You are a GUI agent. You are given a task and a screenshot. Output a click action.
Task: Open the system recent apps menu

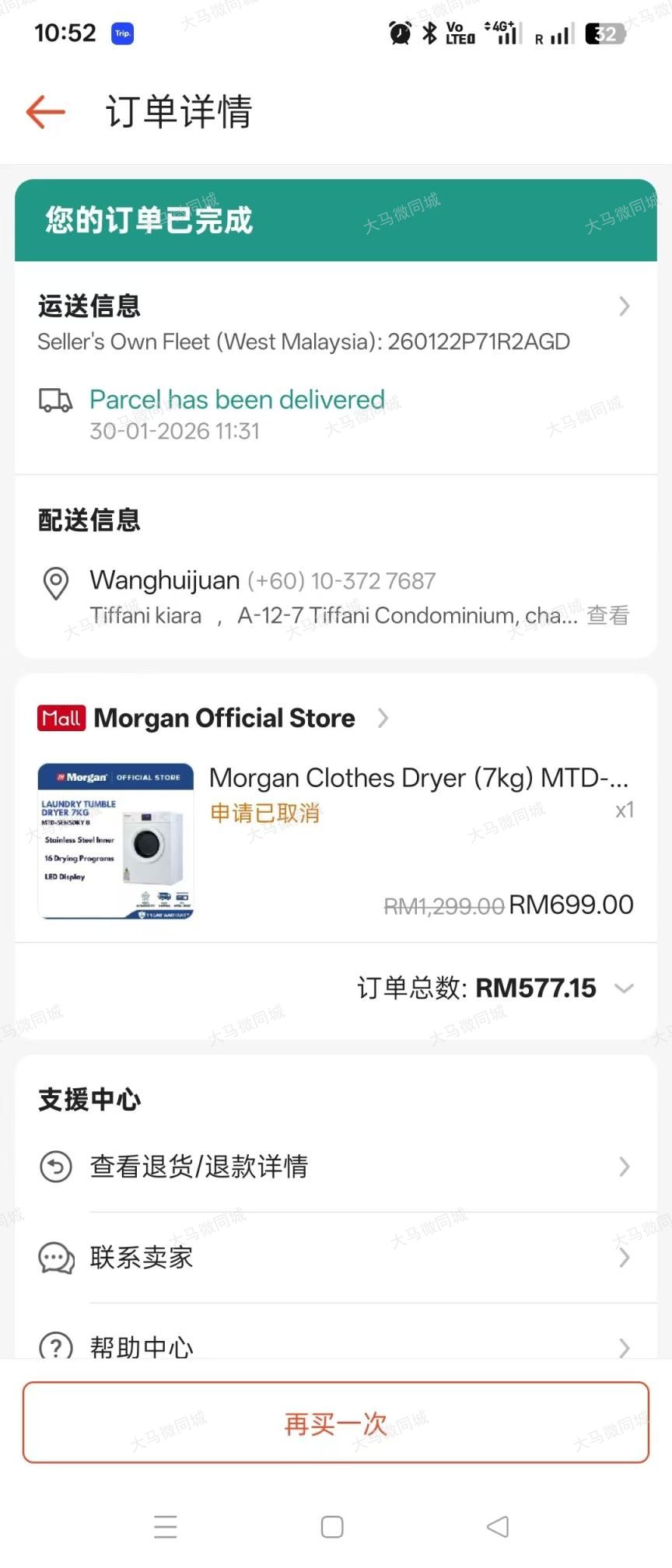point(166,1527)
